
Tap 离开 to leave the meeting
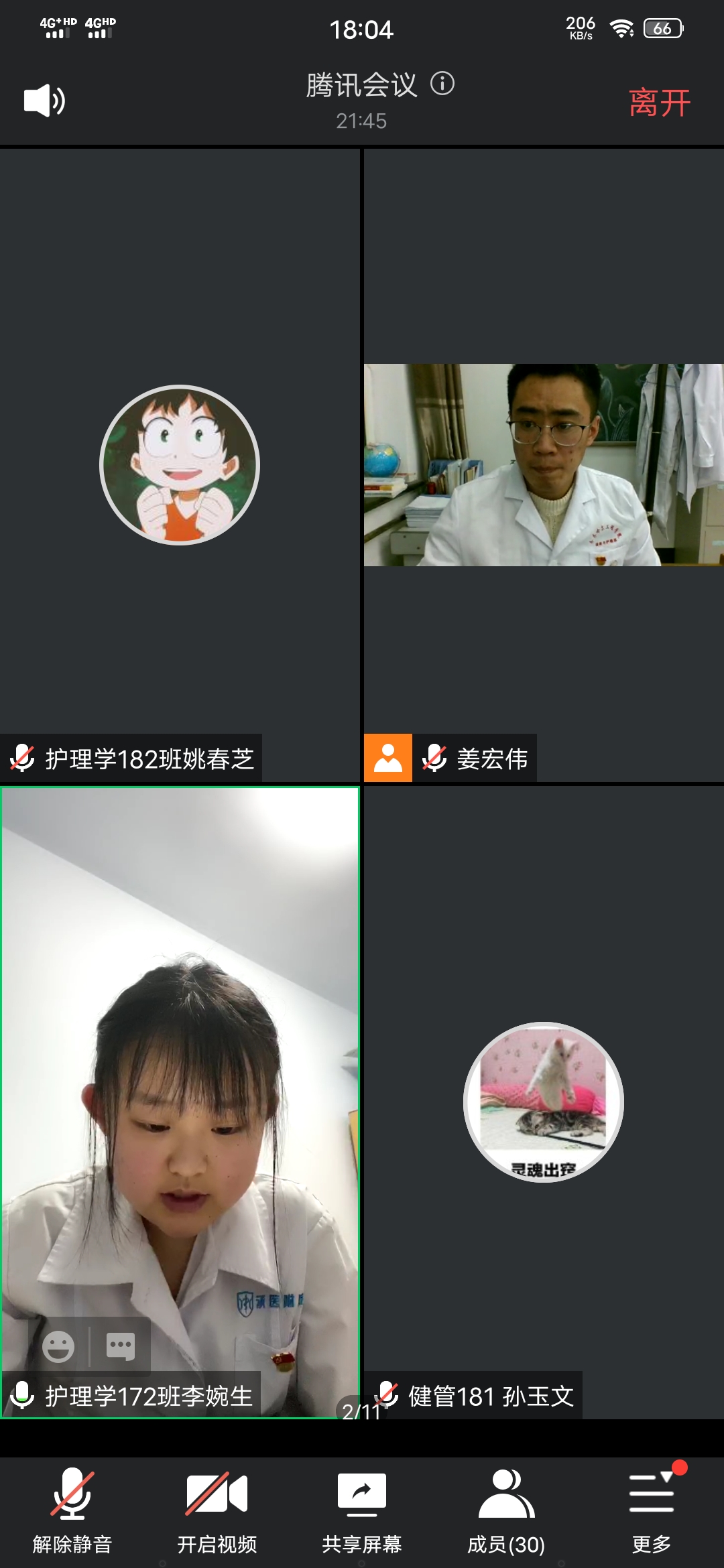[660, 103]
